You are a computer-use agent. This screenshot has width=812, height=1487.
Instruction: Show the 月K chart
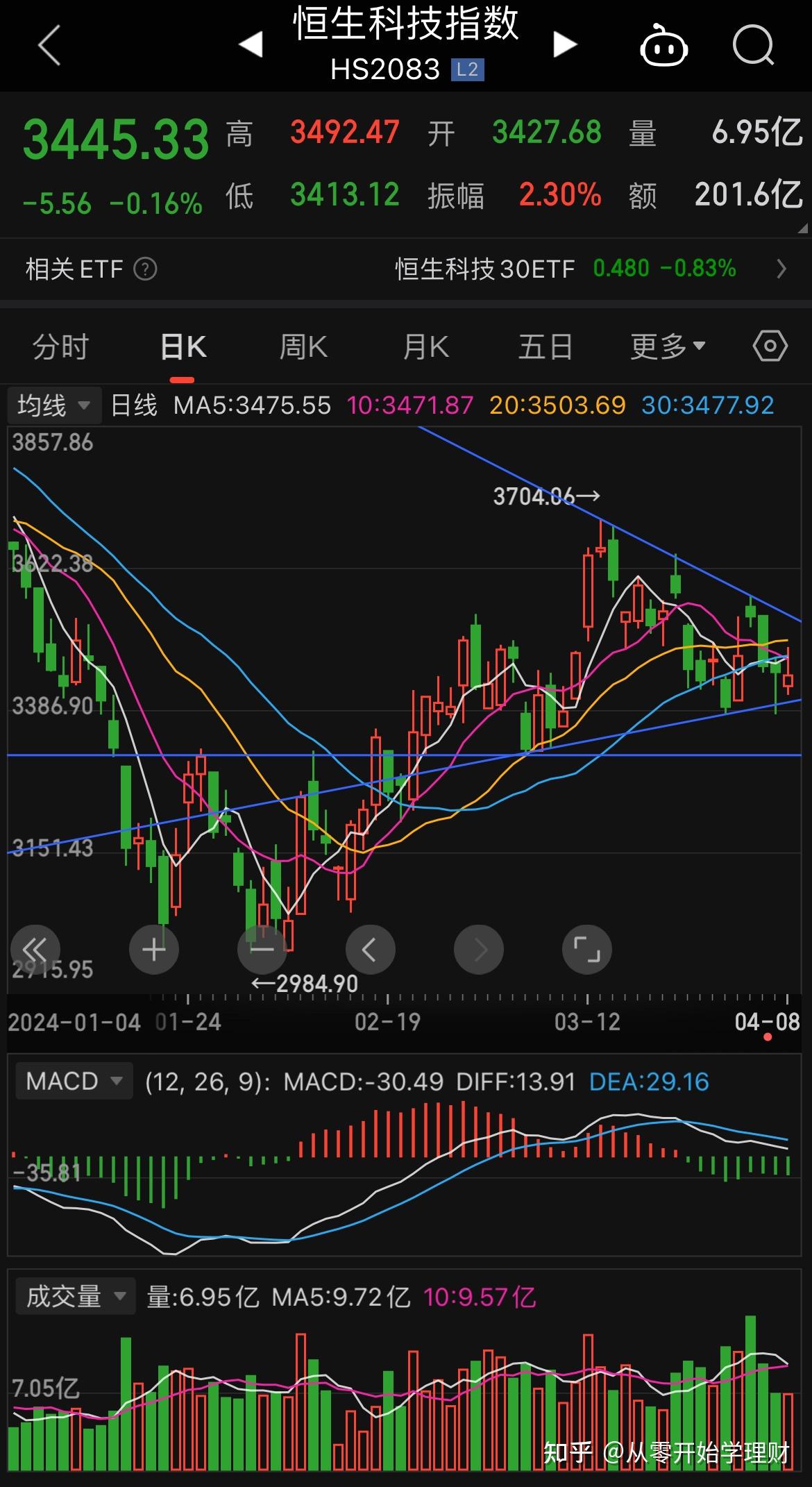pyautogui.click(x=425, y=346)
